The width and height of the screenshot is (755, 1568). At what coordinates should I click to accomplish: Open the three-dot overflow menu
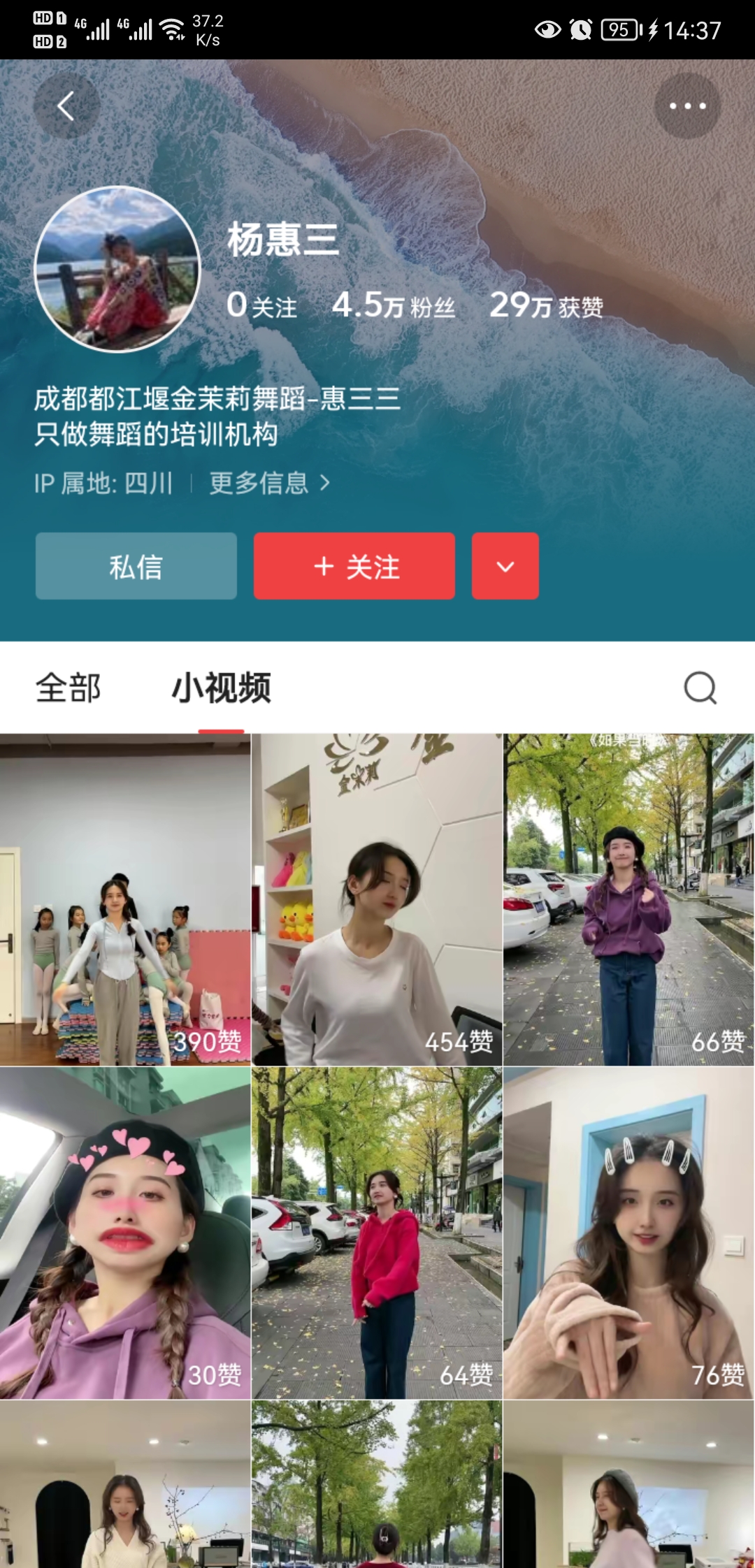point(687,106)
